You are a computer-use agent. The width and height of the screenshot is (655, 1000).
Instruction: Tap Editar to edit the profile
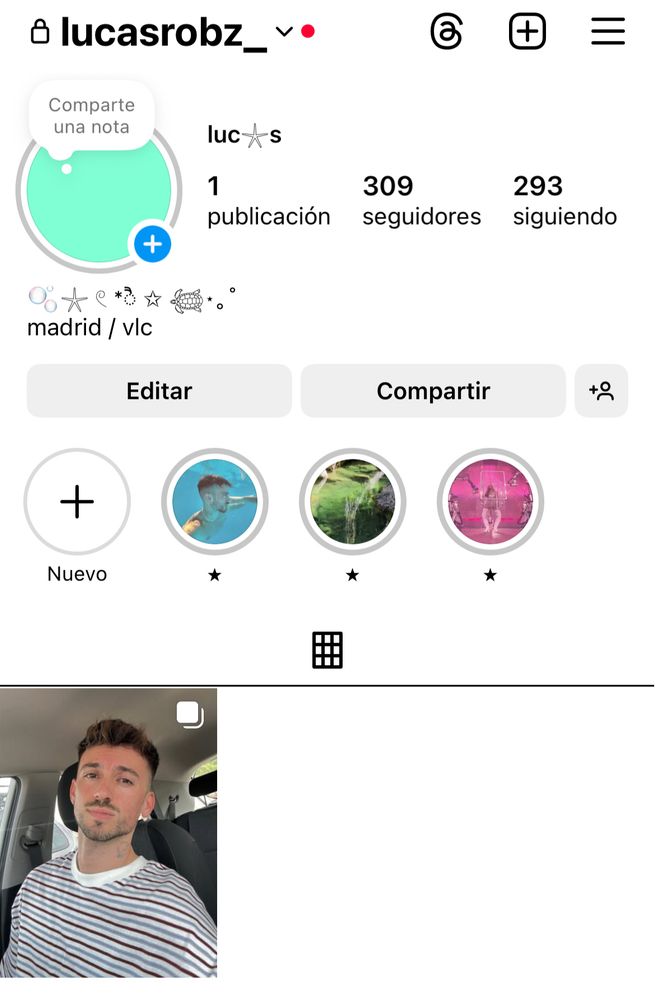[159, 391]
